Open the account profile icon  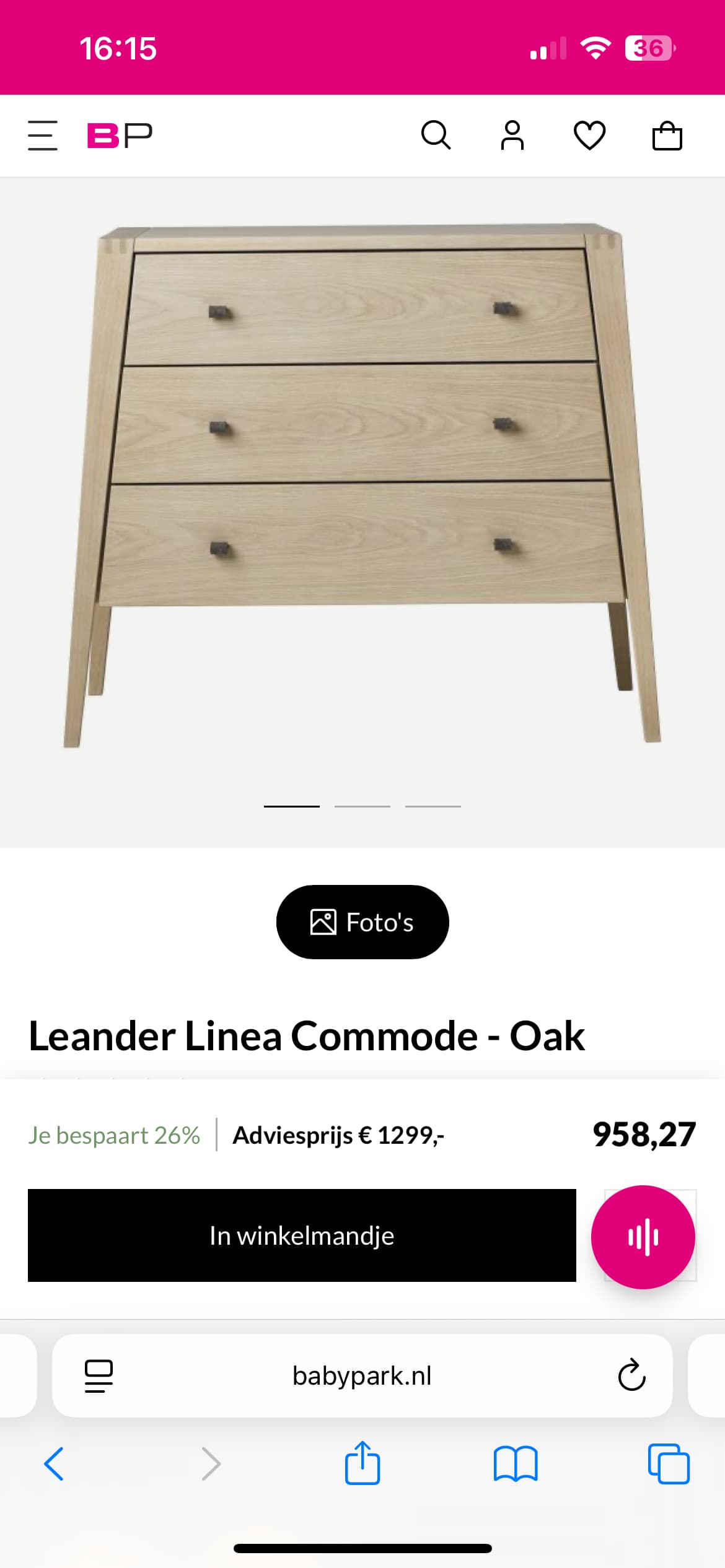coord(512,135)
